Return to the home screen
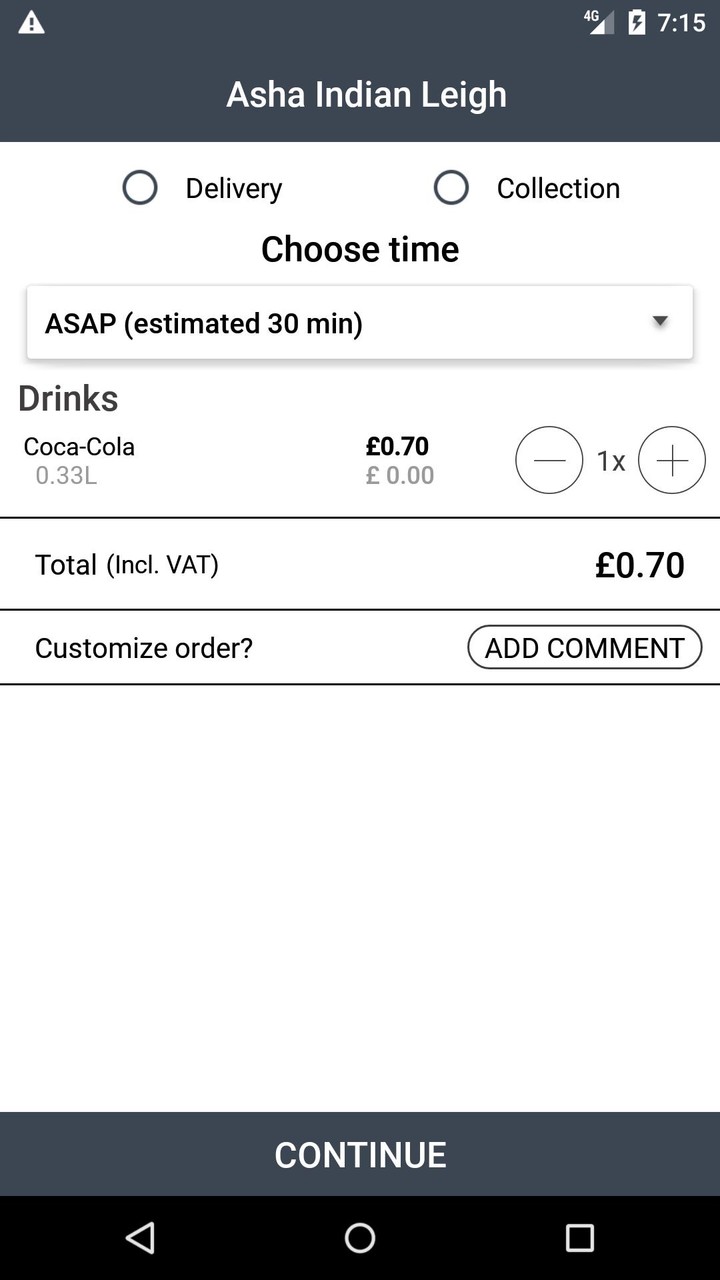The width and height of the screenshot is (720, 1280). pyautogui.click(x=360, y=1238)
